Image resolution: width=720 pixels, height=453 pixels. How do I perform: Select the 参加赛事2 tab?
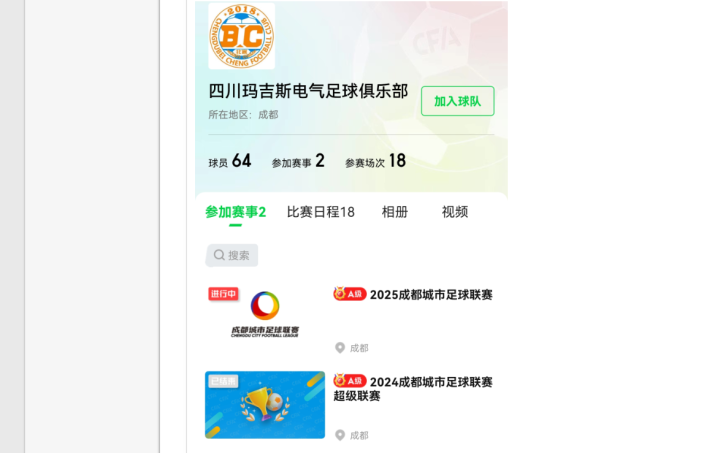pos(235,212)
